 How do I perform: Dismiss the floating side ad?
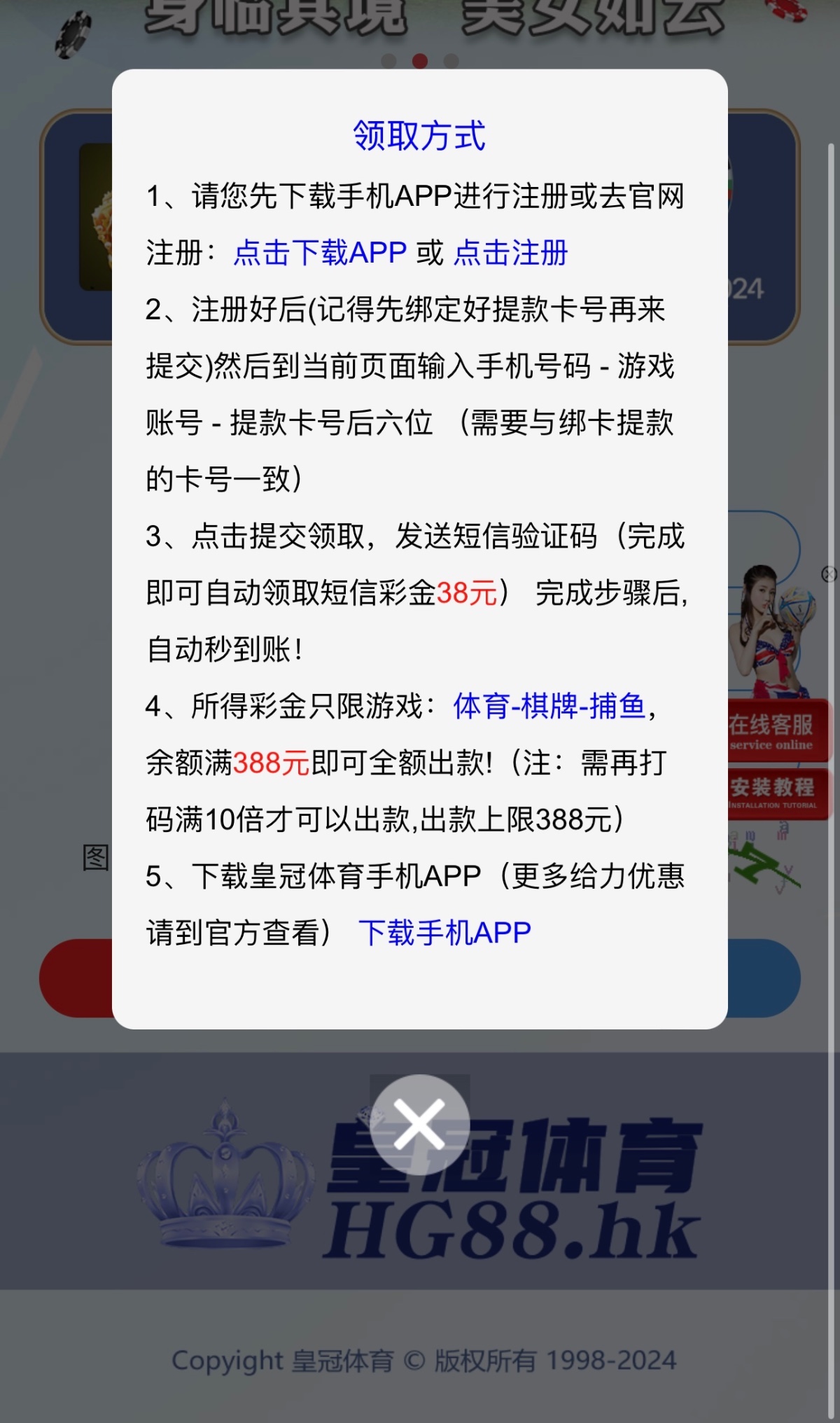[x=829, y=574]
